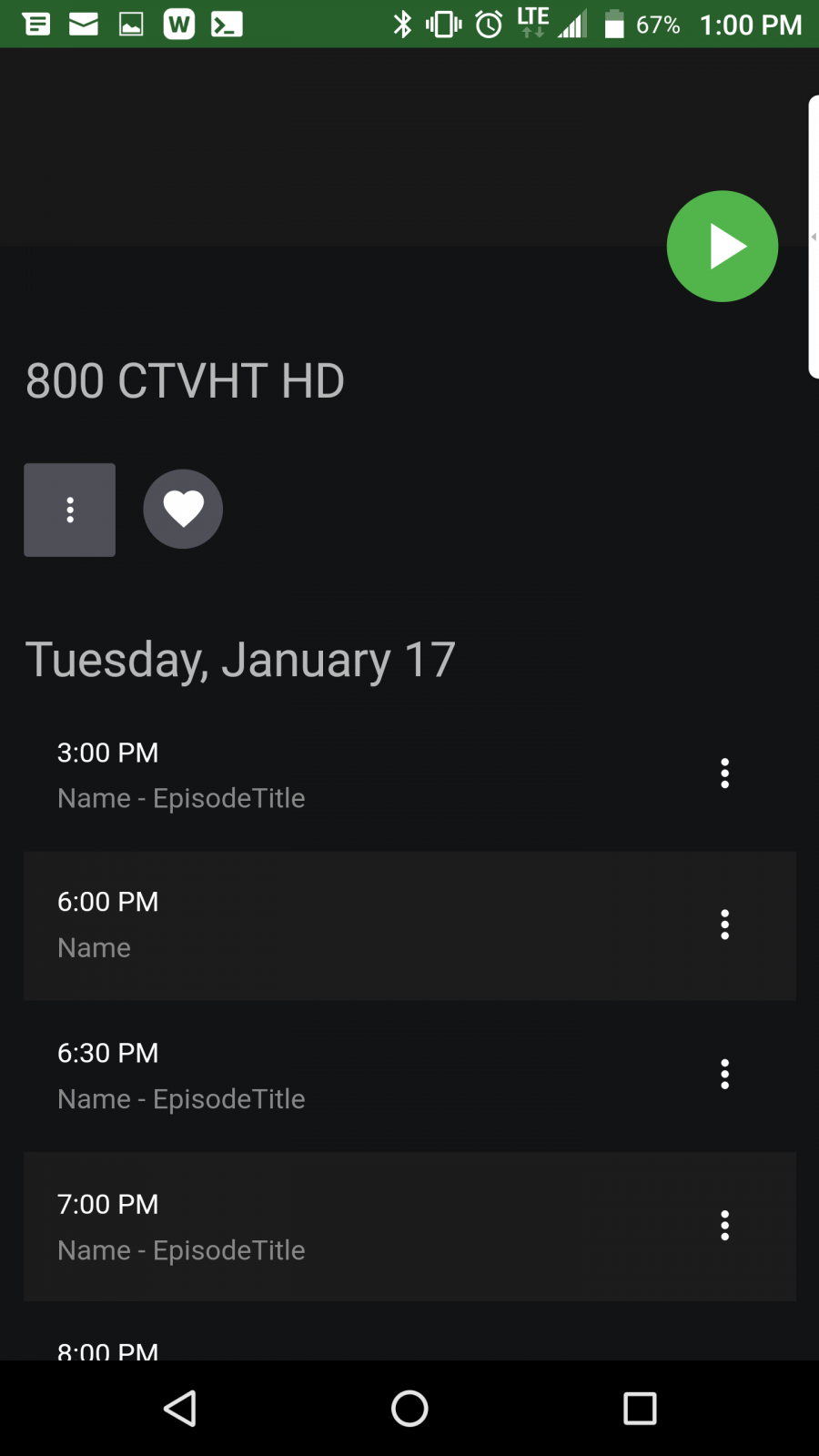
Task: Open recent apps with square button
Action: click(640, 1408)
